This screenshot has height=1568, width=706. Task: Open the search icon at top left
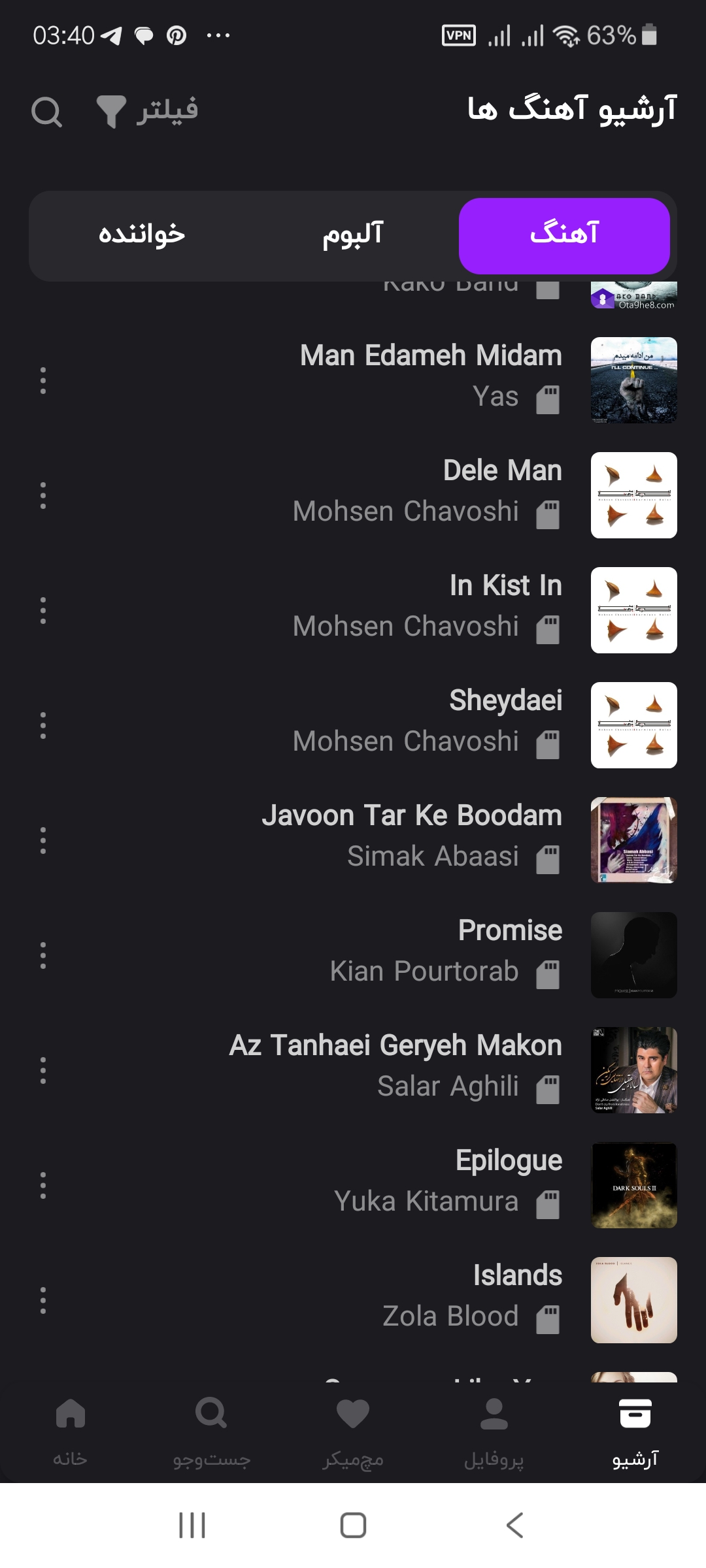pos(44,111)
